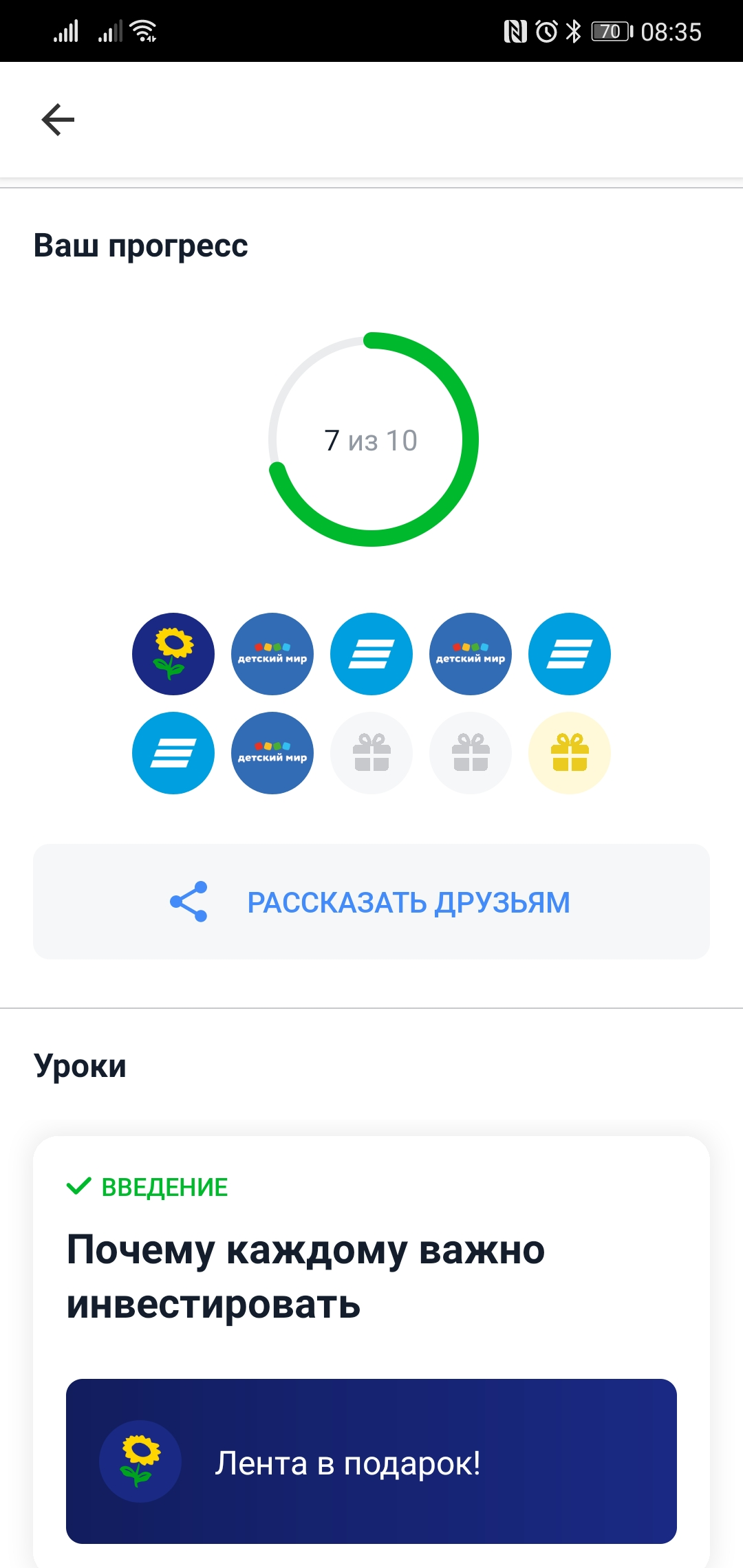
Task: Tap the yellow gift reward icon
Action: coord(570,753)
